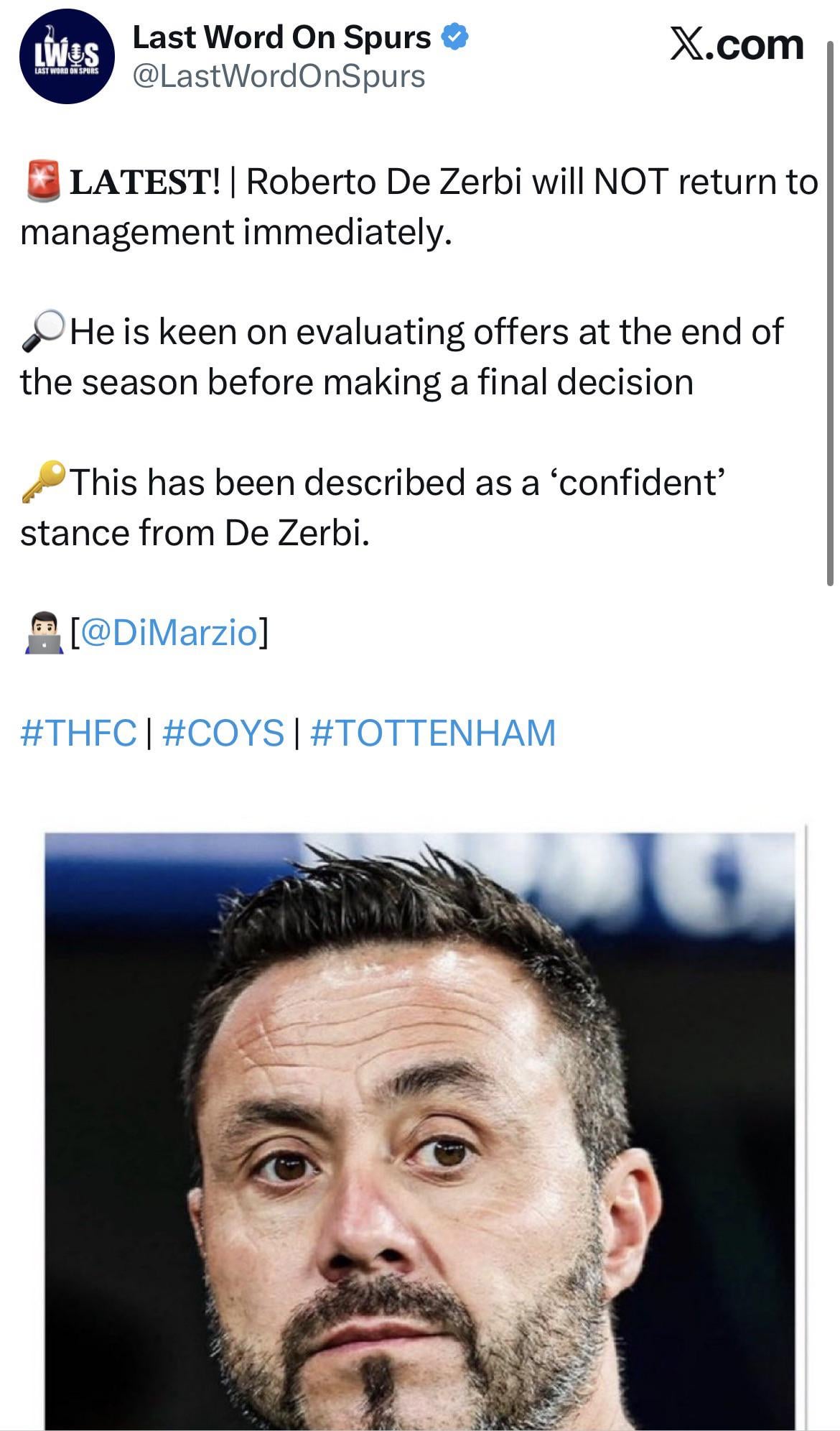The width and height of the screenshot is (840, 1431).
Task: Open the #COYS hashtag
Action: (224, 733)
